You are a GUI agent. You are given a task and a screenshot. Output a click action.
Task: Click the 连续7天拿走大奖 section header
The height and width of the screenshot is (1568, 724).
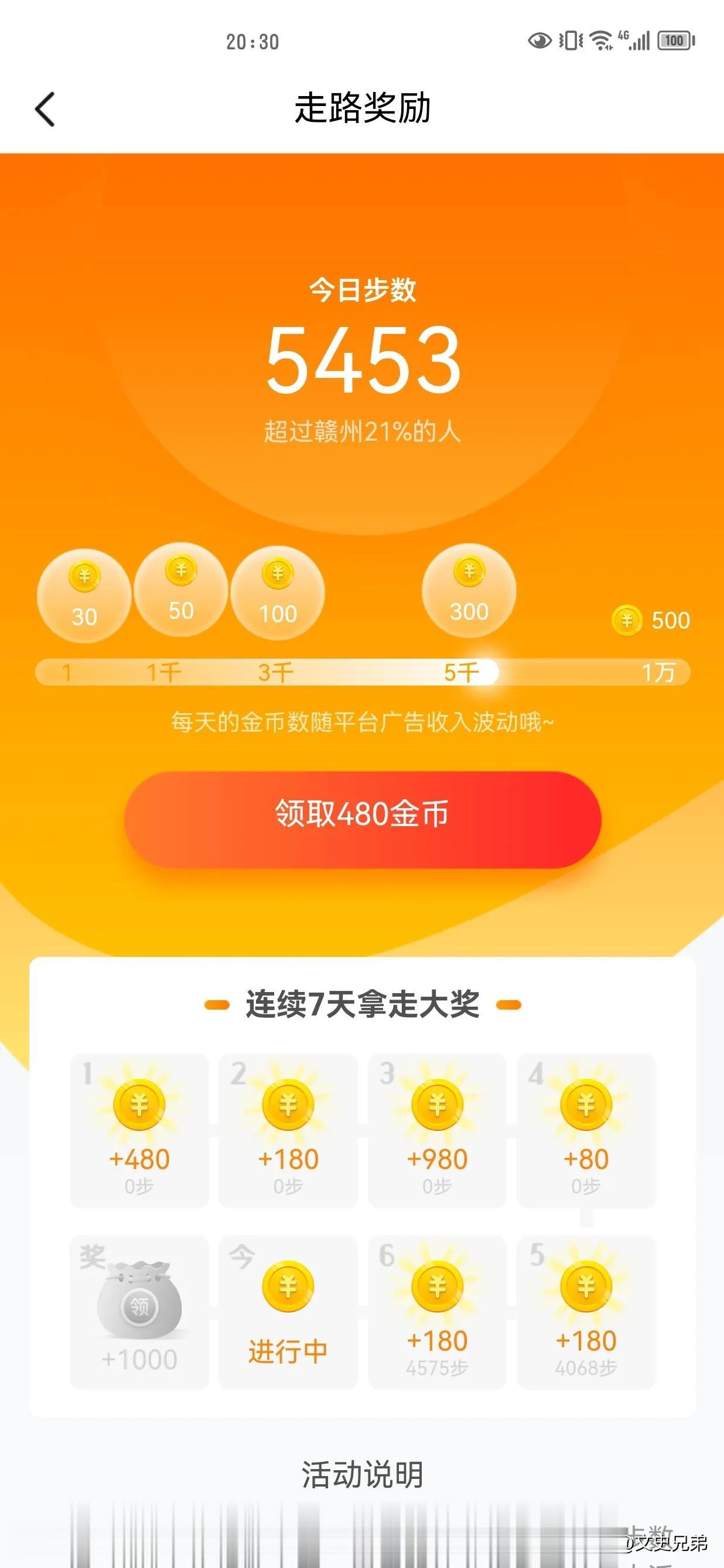tap(362, 1001)
